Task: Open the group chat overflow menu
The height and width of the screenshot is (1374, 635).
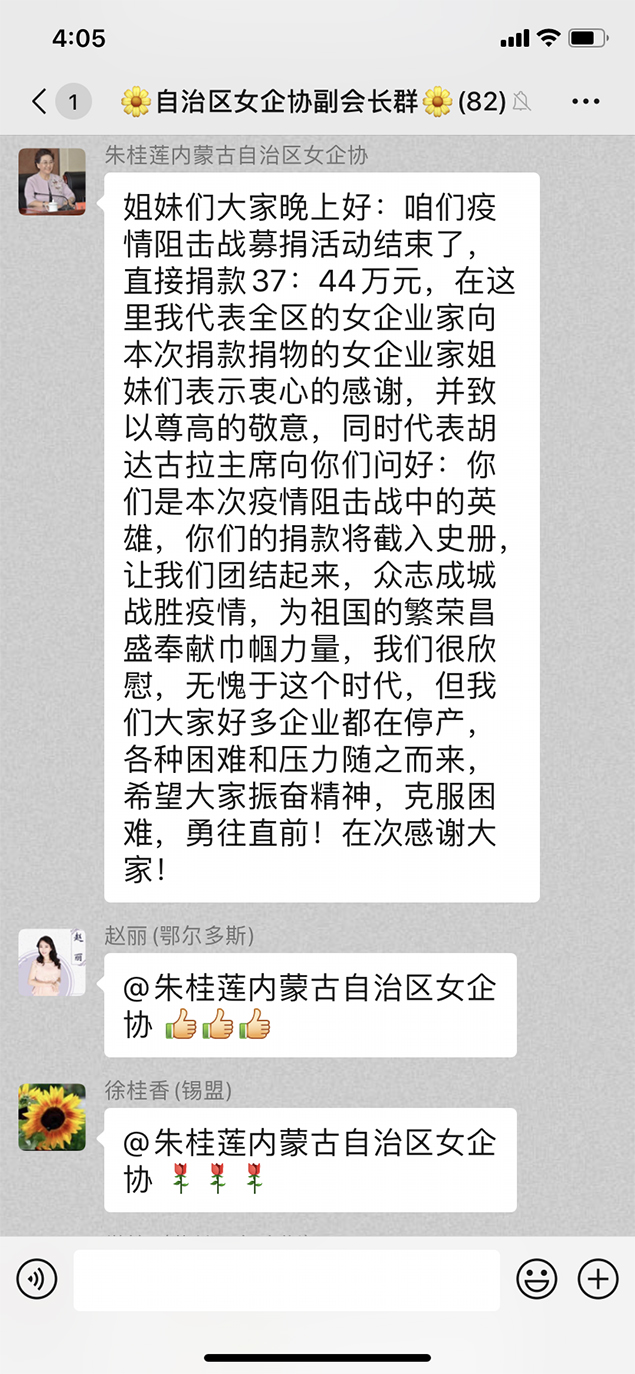Action: 585,101
